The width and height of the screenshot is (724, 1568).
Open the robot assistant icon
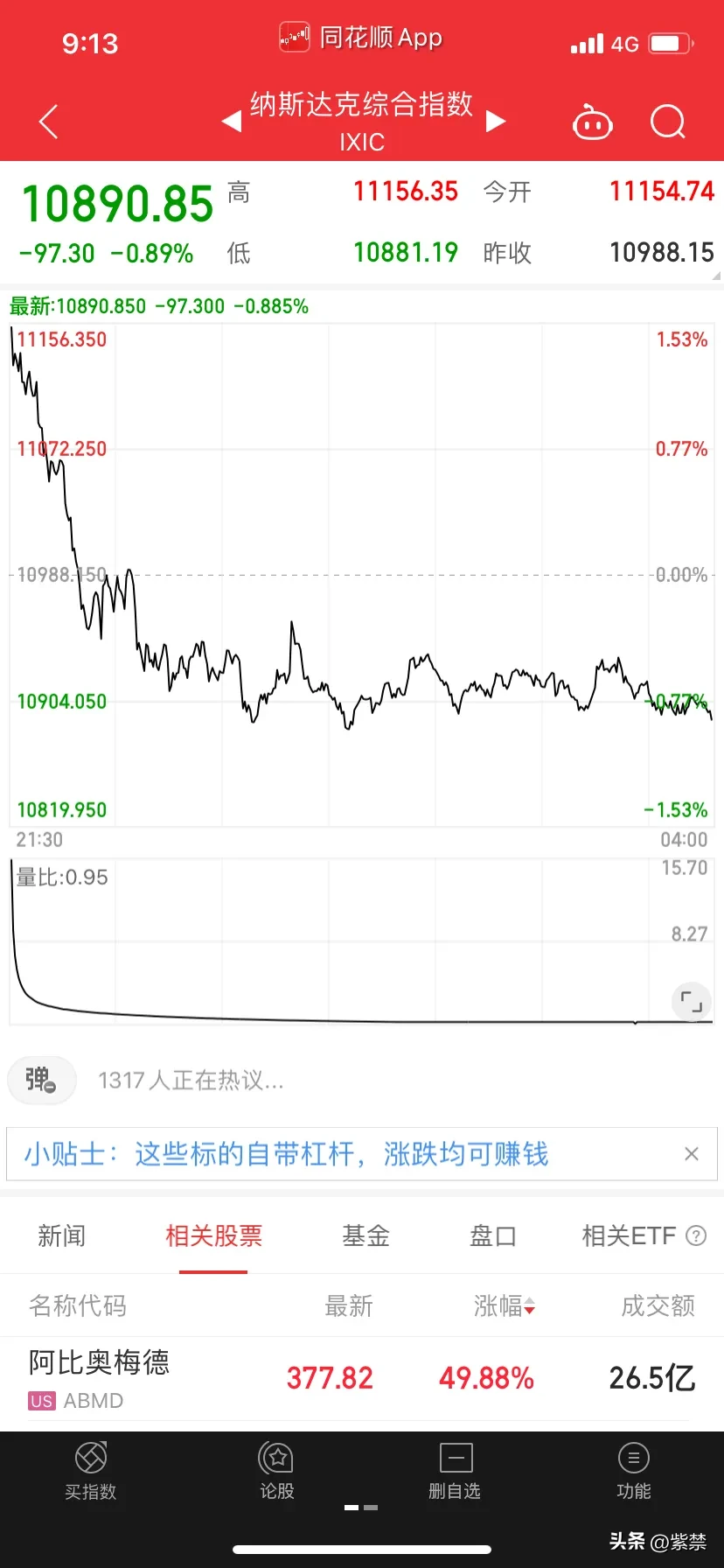tap(592, 122)
